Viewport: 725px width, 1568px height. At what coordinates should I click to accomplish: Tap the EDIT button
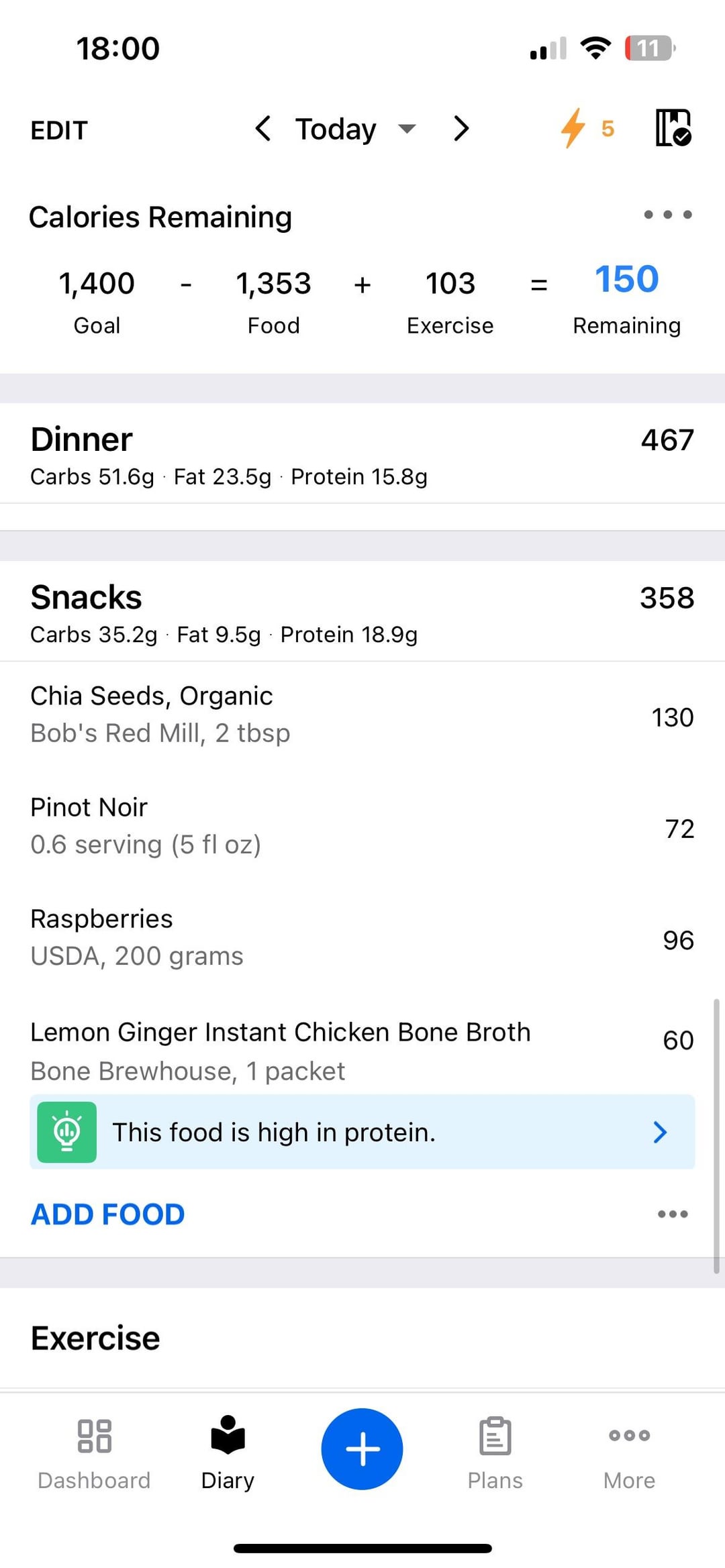click(x=59, y=130)
